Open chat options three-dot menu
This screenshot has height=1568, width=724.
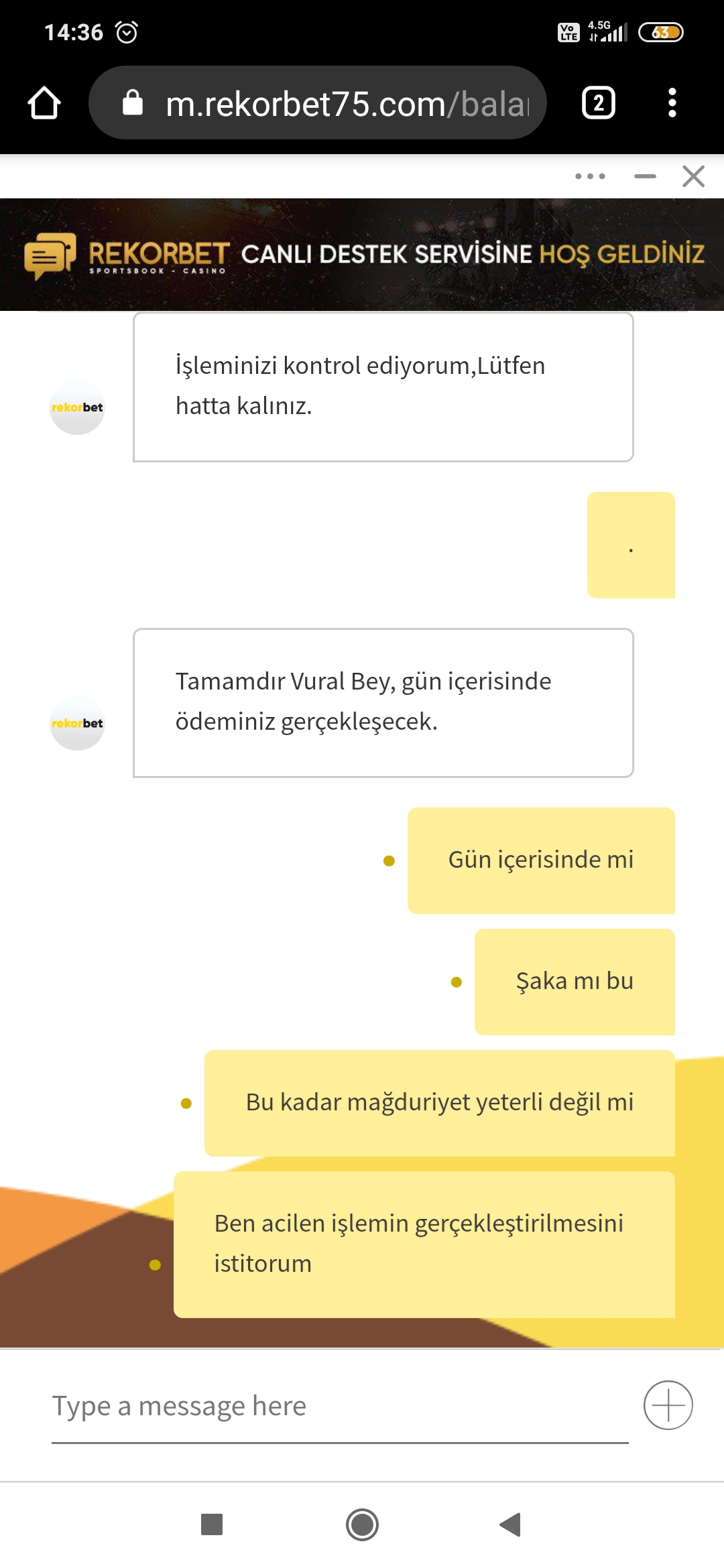590,176
